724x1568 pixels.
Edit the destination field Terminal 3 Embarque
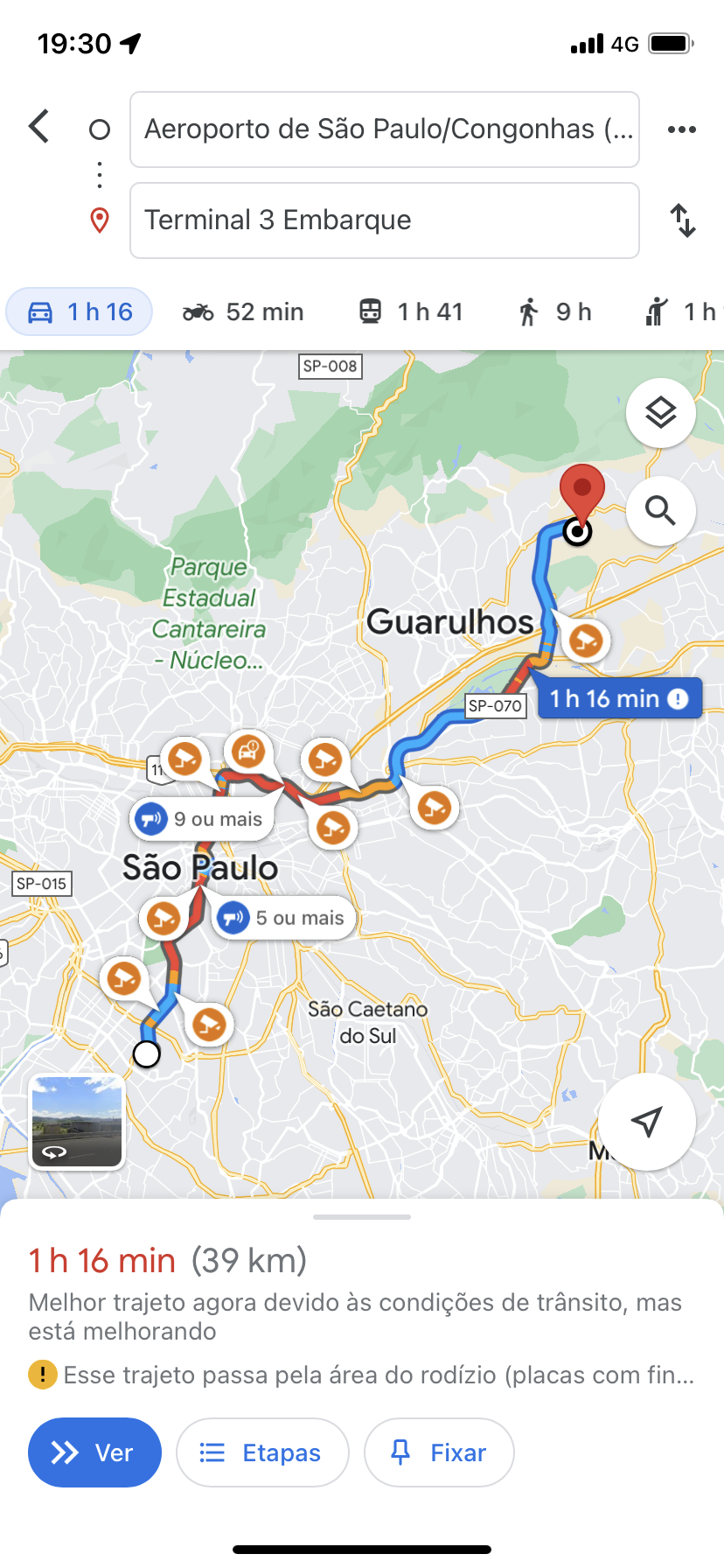[x=385, y=220]
